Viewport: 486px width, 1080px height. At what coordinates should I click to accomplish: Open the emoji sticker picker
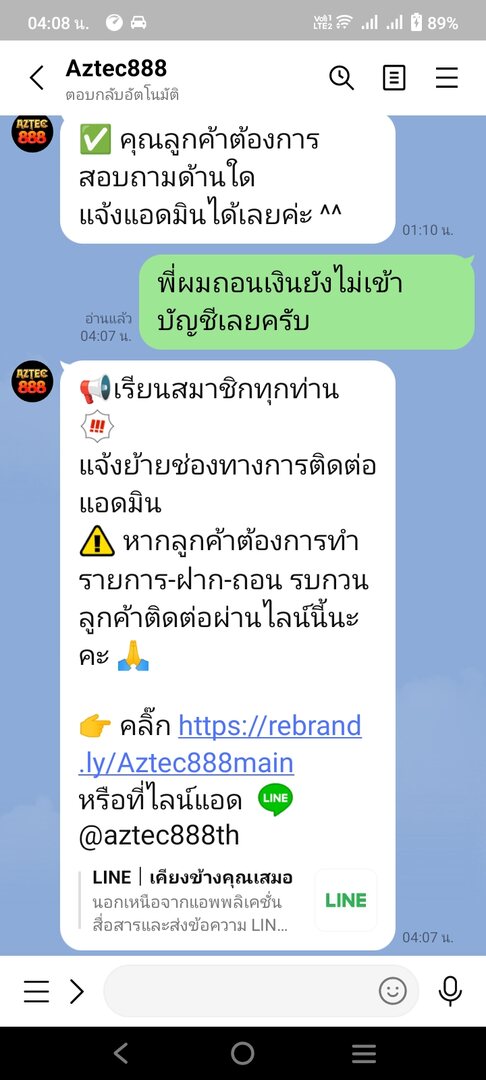[x=392, y=991]
